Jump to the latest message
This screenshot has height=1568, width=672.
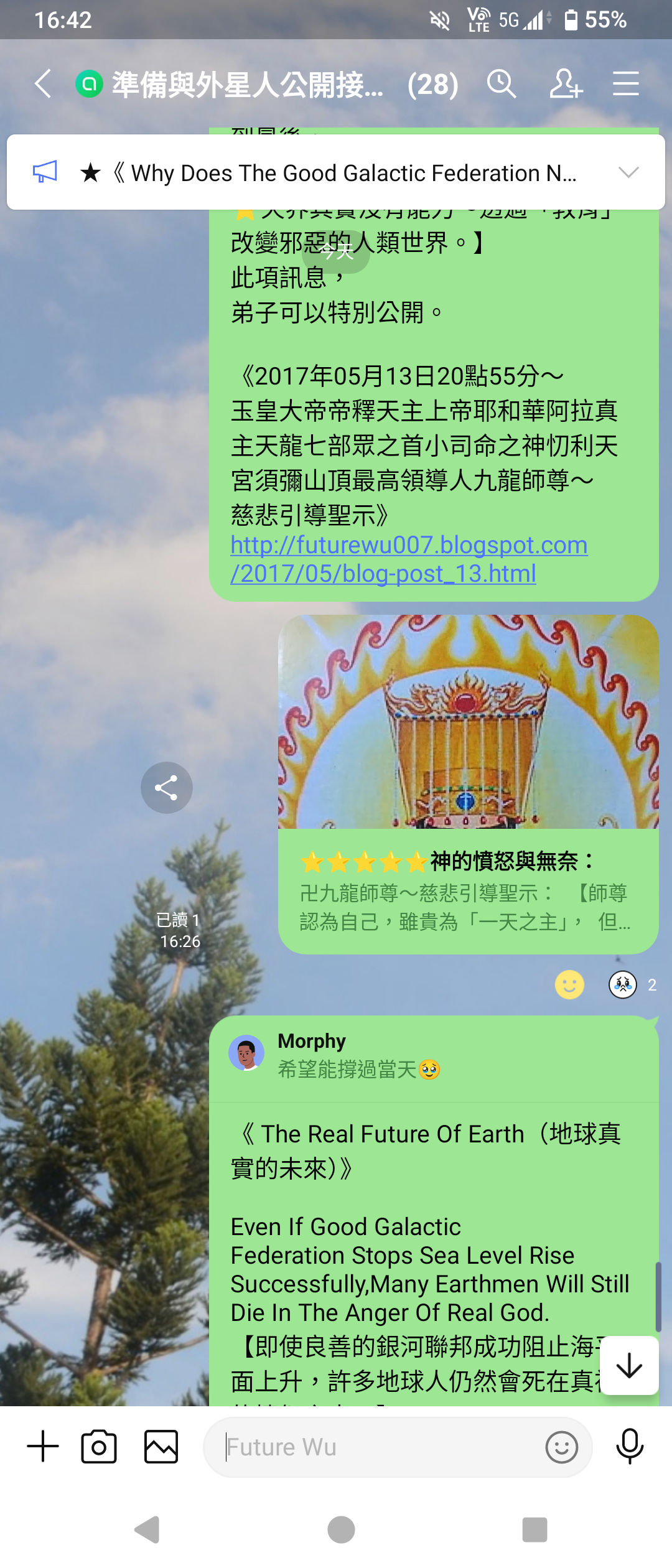click(629, 1366)
